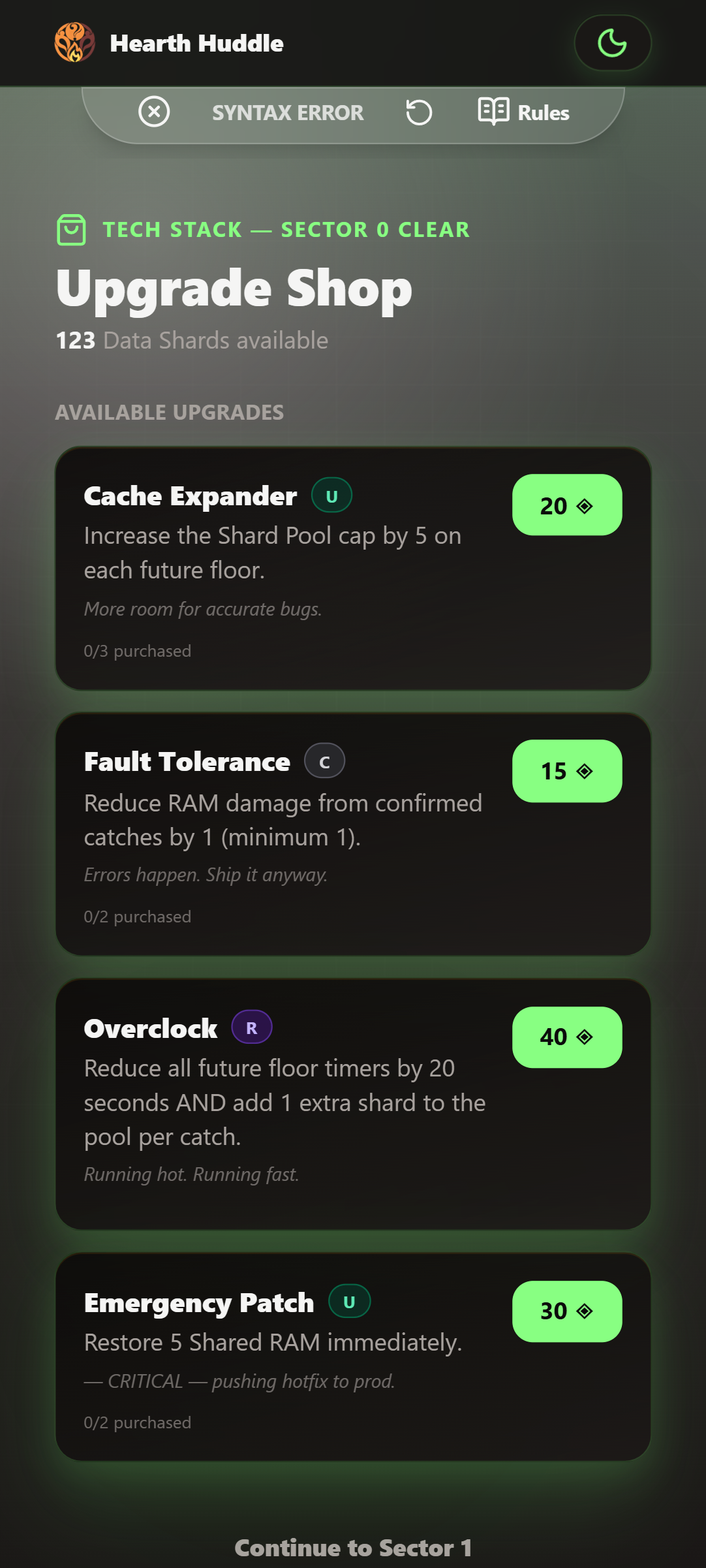The height and width of the screenshot is (1568, 706).
Task: Open the Rules guide
Action: (x=523, y=112)
